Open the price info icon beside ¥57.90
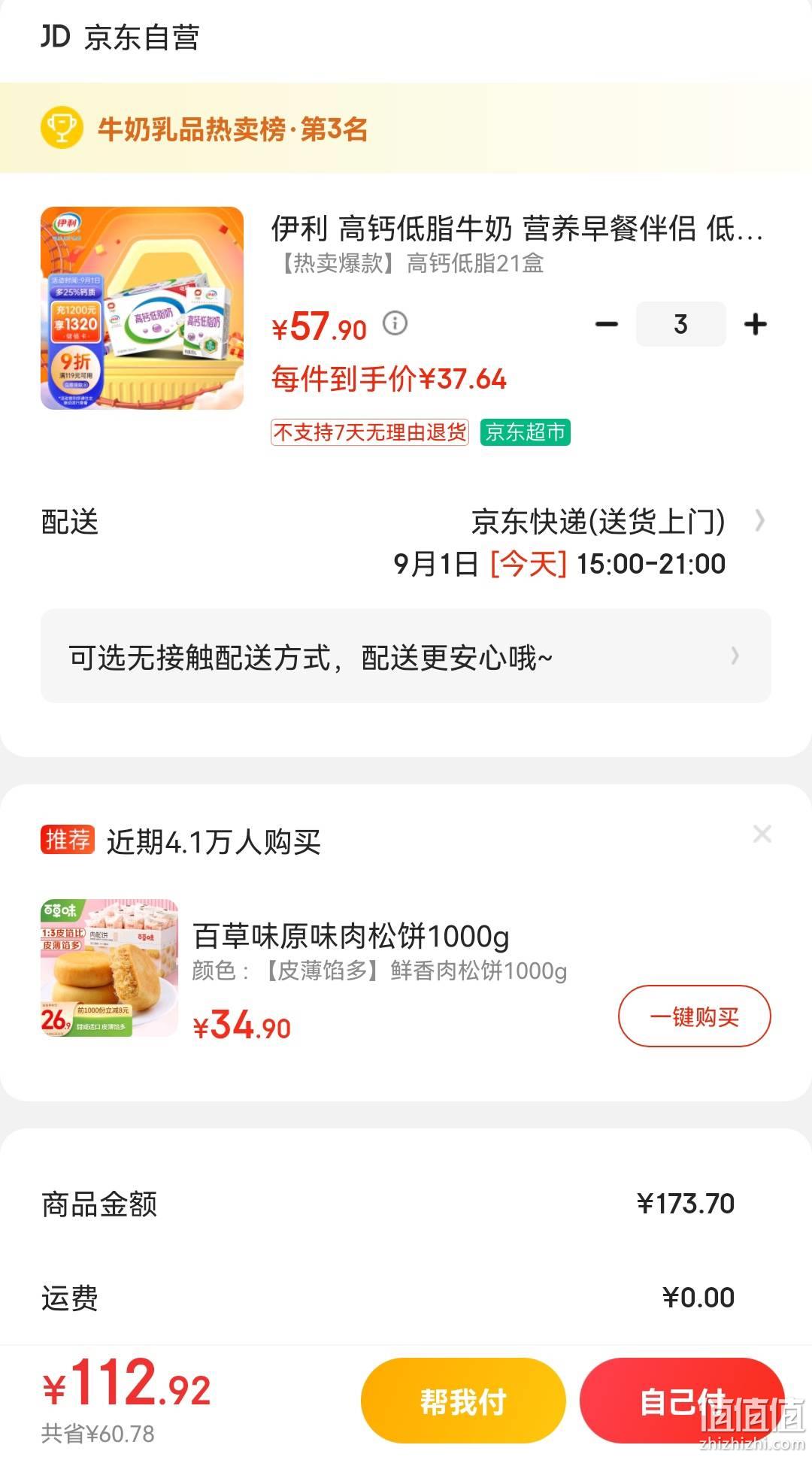Image resolution: width=812 pixels, height=1457 pixels. (x=395, y=323)
